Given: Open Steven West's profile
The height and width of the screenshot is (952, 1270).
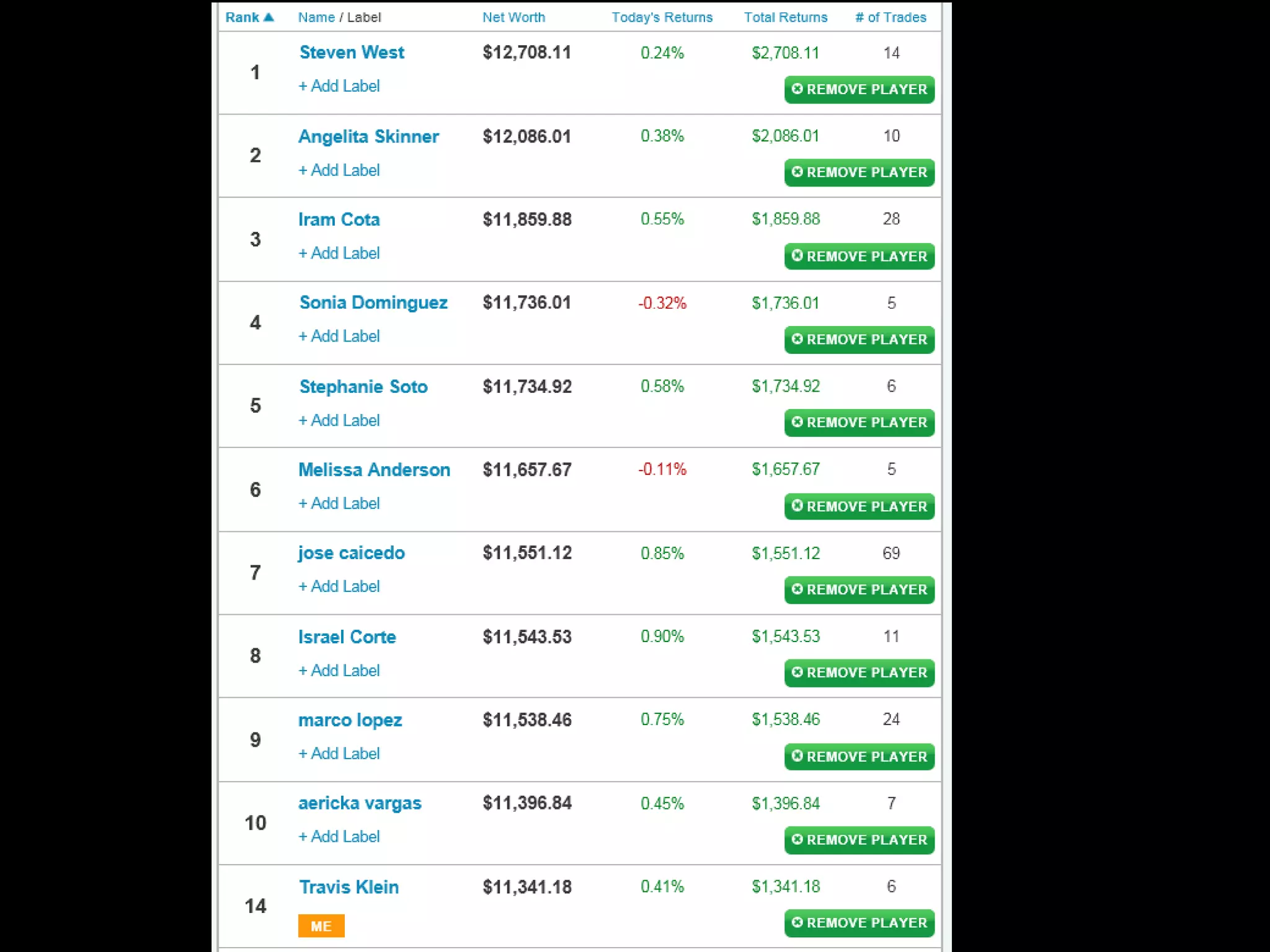Looking at the screenshot, I should 352,53.
